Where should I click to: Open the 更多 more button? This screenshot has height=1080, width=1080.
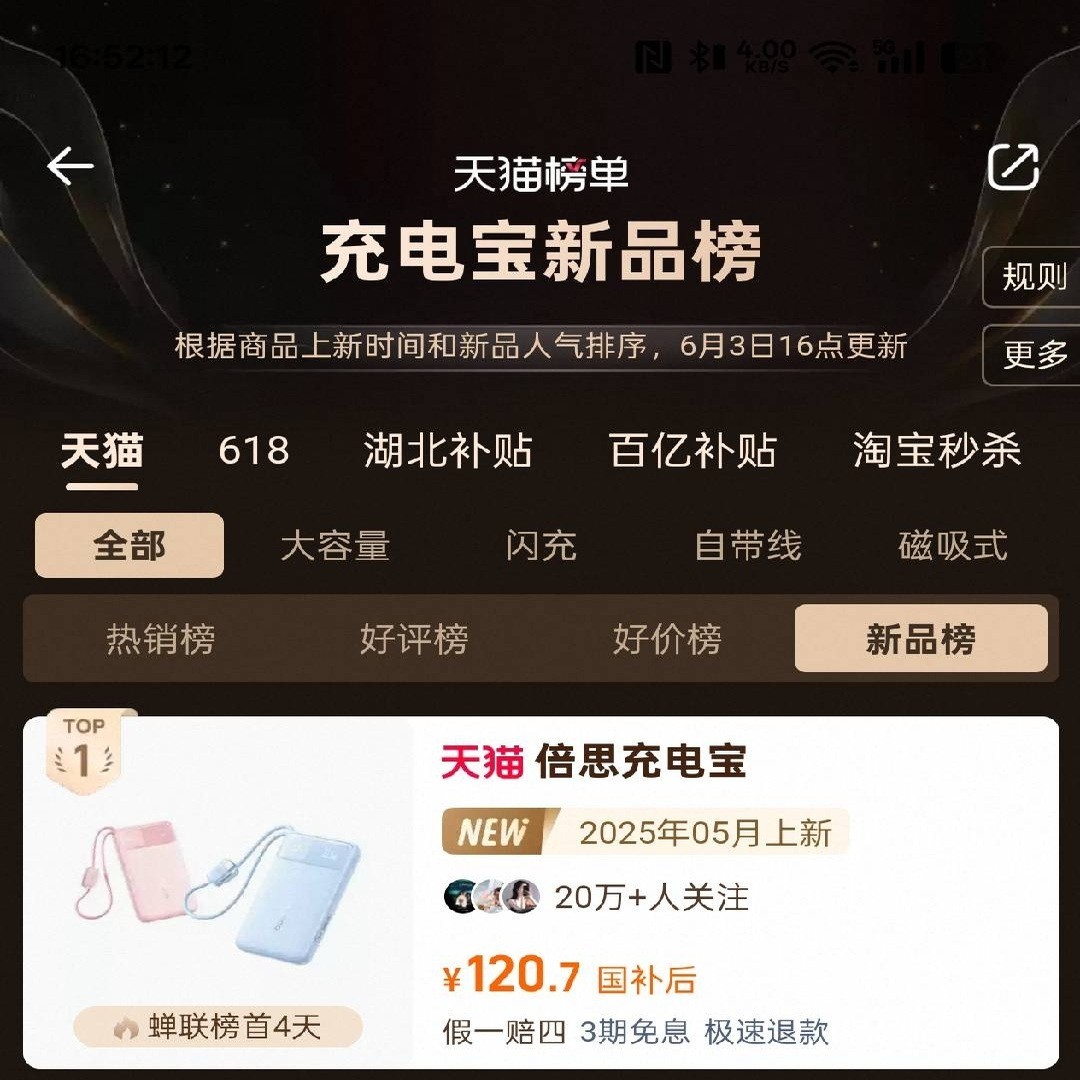[x=1034, y=354]
